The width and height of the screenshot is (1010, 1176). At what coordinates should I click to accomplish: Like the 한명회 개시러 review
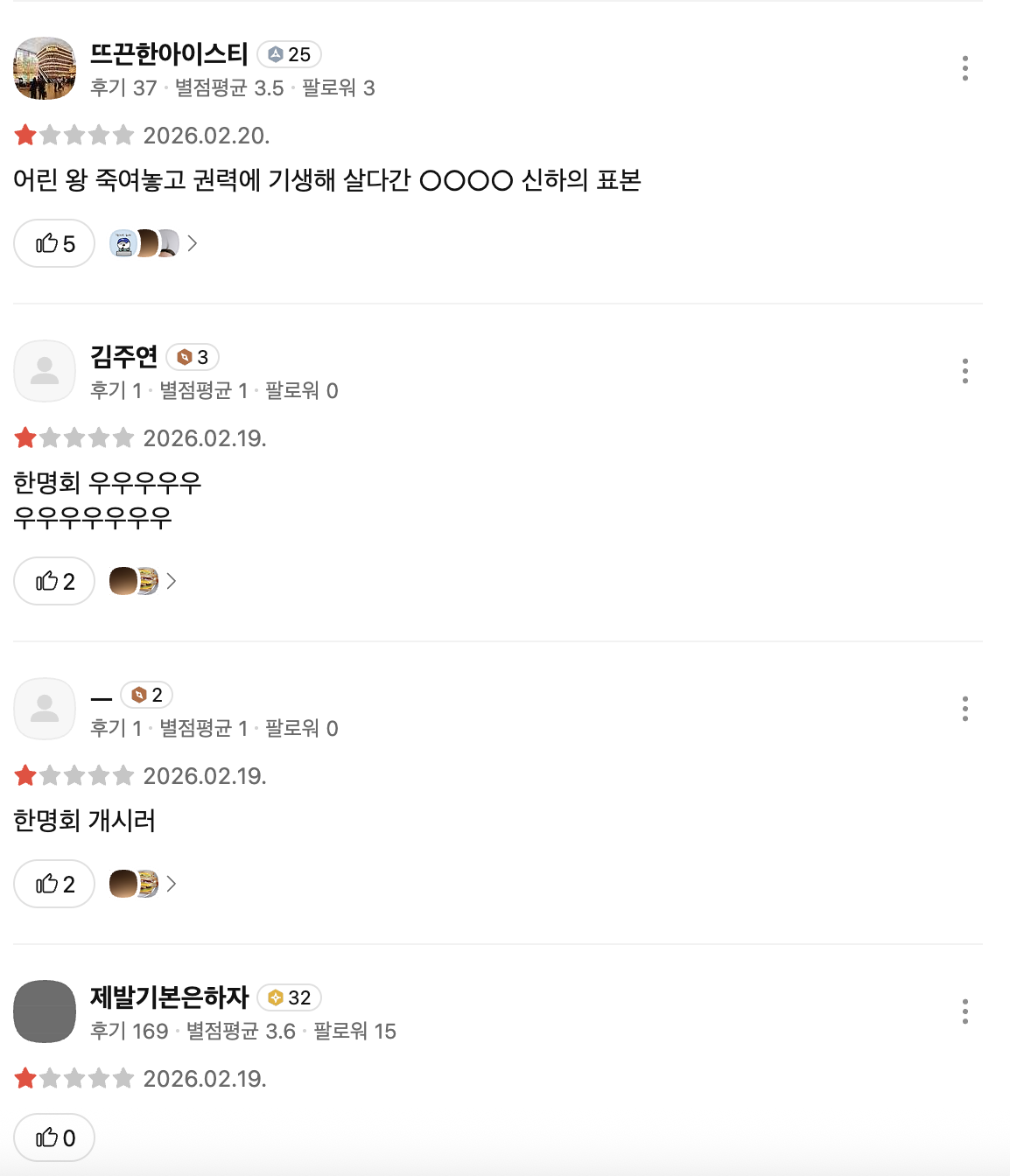[x=54, y=884]
